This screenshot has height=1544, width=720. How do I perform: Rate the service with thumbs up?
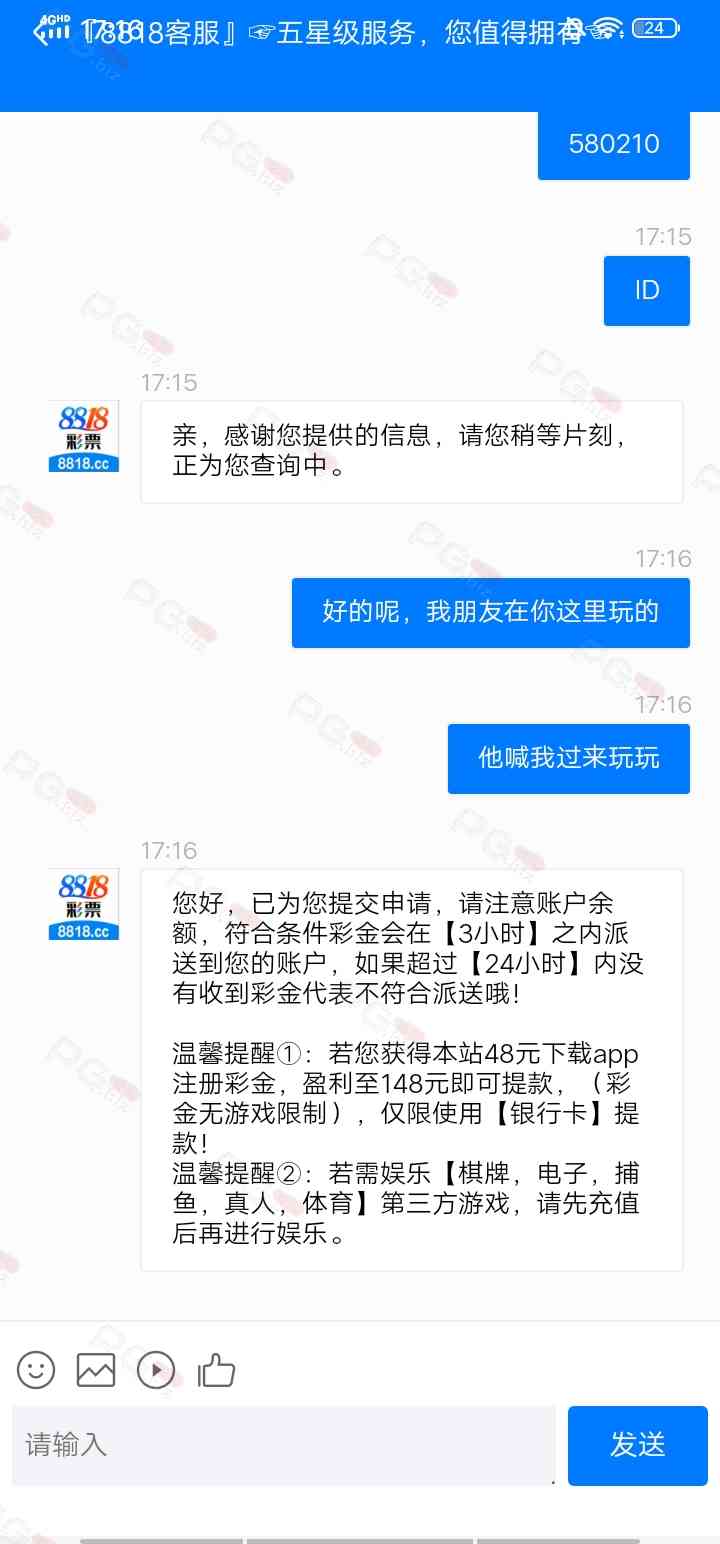[x=216, y=1369]
